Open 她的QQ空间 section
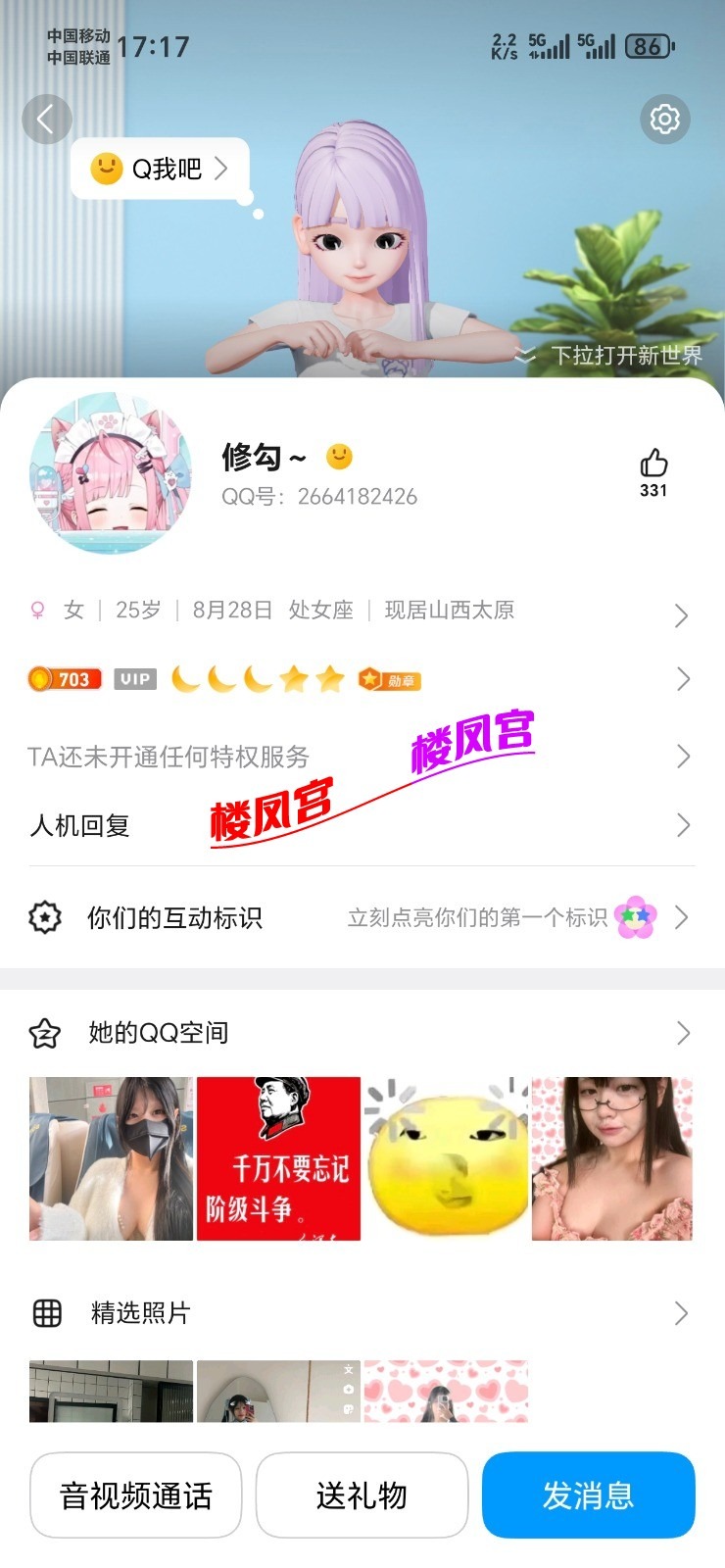 tap(361, 1033)
